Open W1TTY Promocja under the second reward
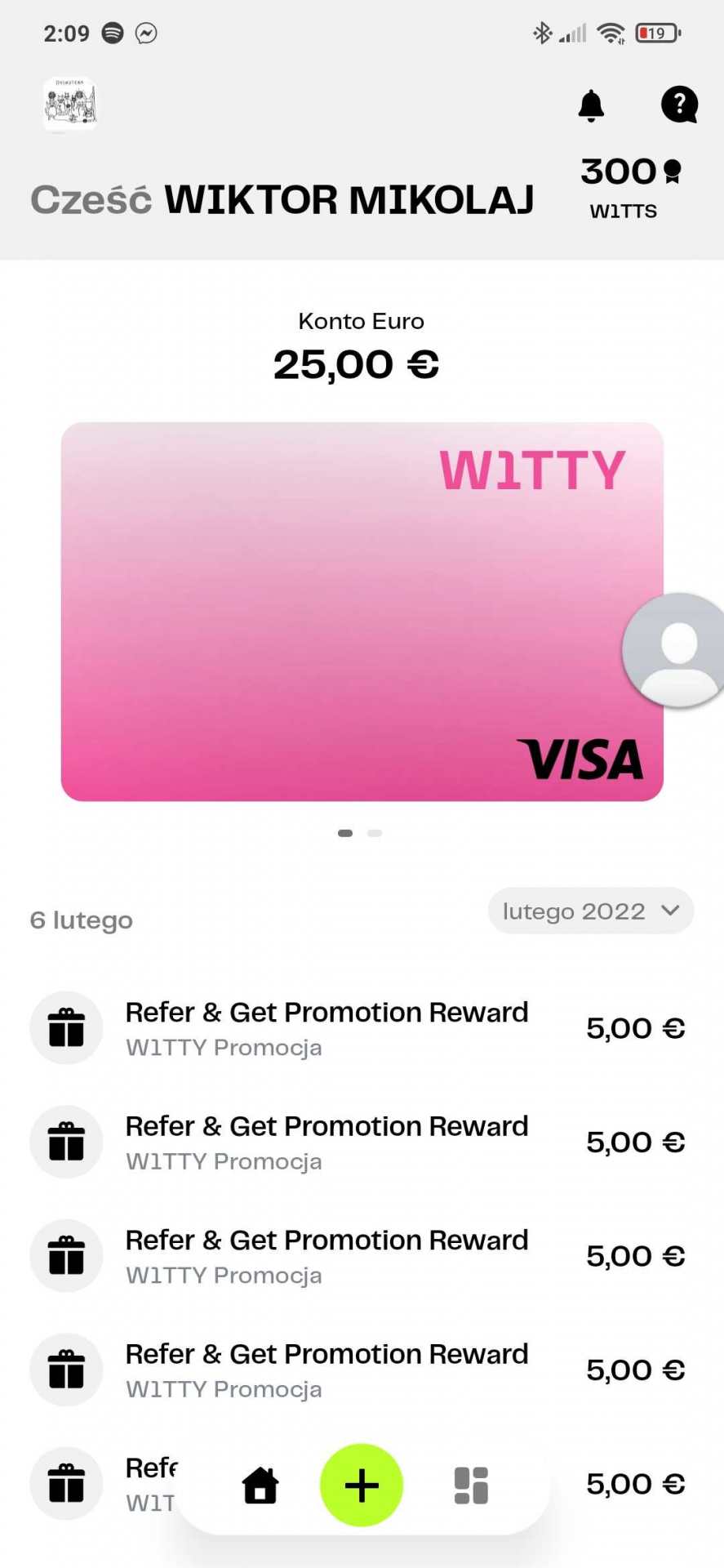The height and width of the screenshot is (1568, 724). pos(223,1160)
